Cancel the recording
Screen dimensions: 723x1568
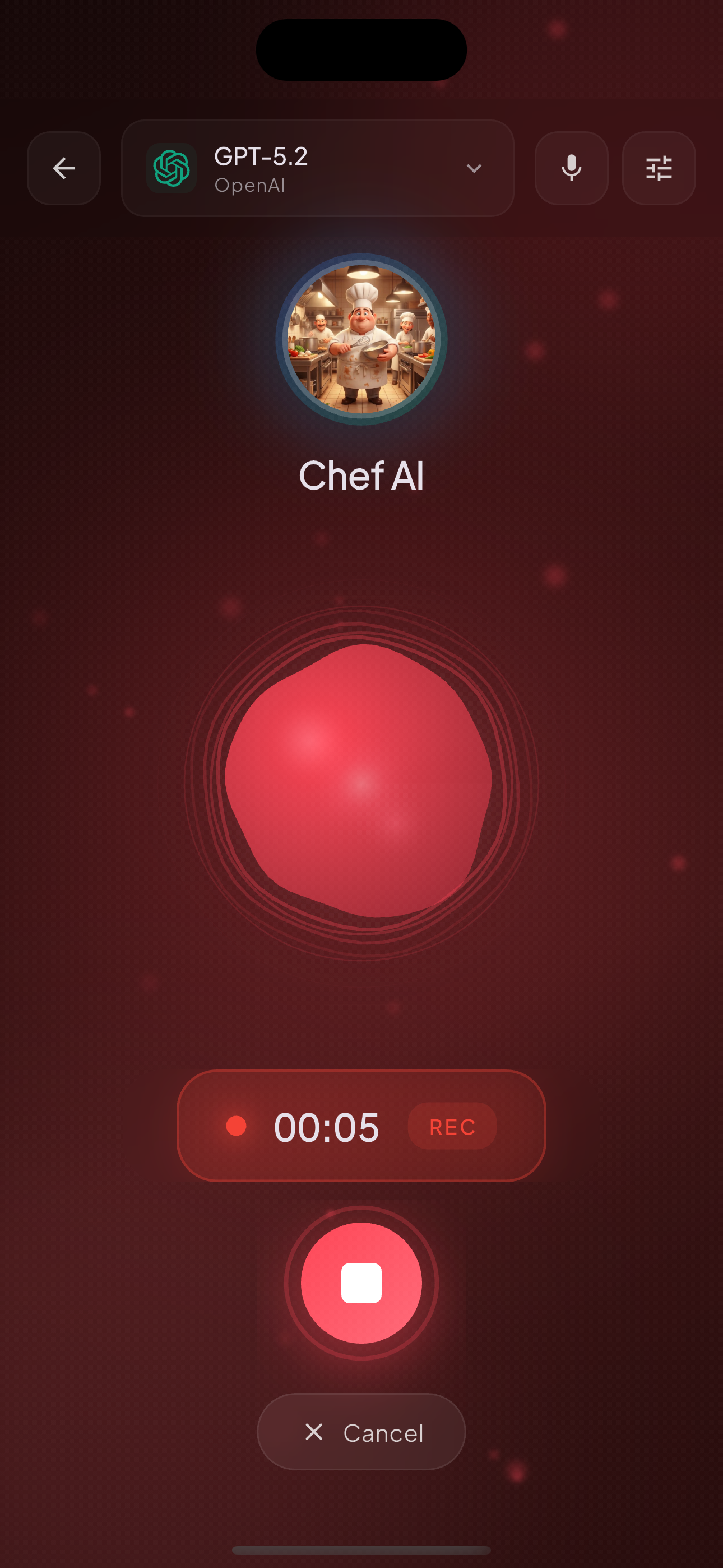(x=361, y=1432)
